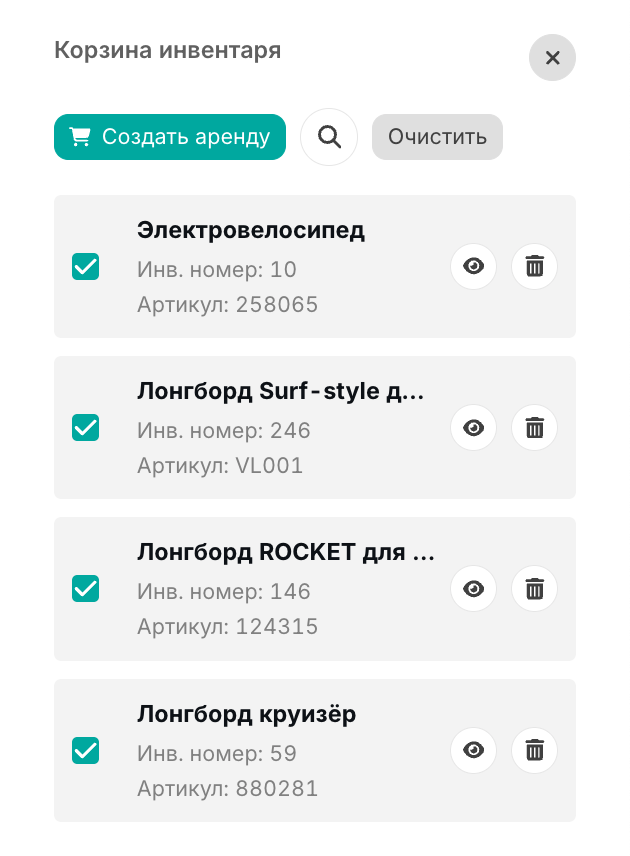Toggle the Лонгборд круизёр checkbox
The width and height of the screenshot is (630, 856).
[x=86, y=751]
